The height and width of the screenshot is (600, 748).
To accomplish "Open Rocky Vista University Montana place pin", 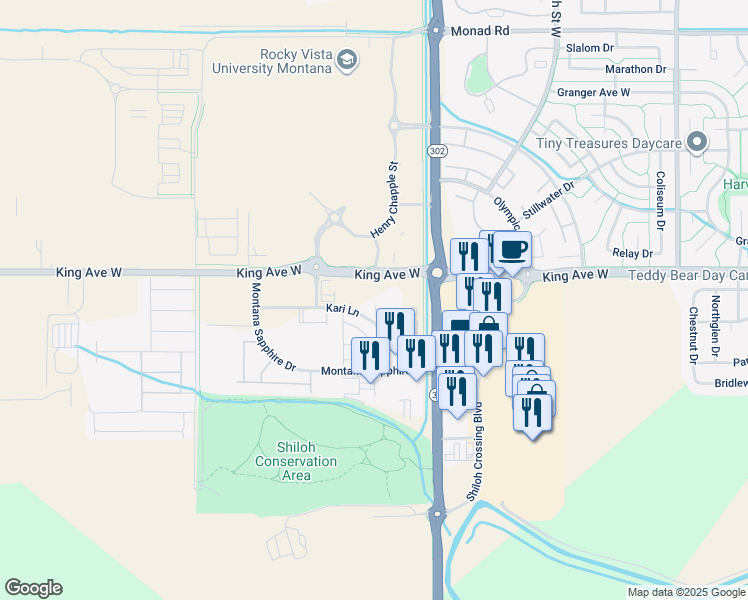I will (x=347, y=62).
